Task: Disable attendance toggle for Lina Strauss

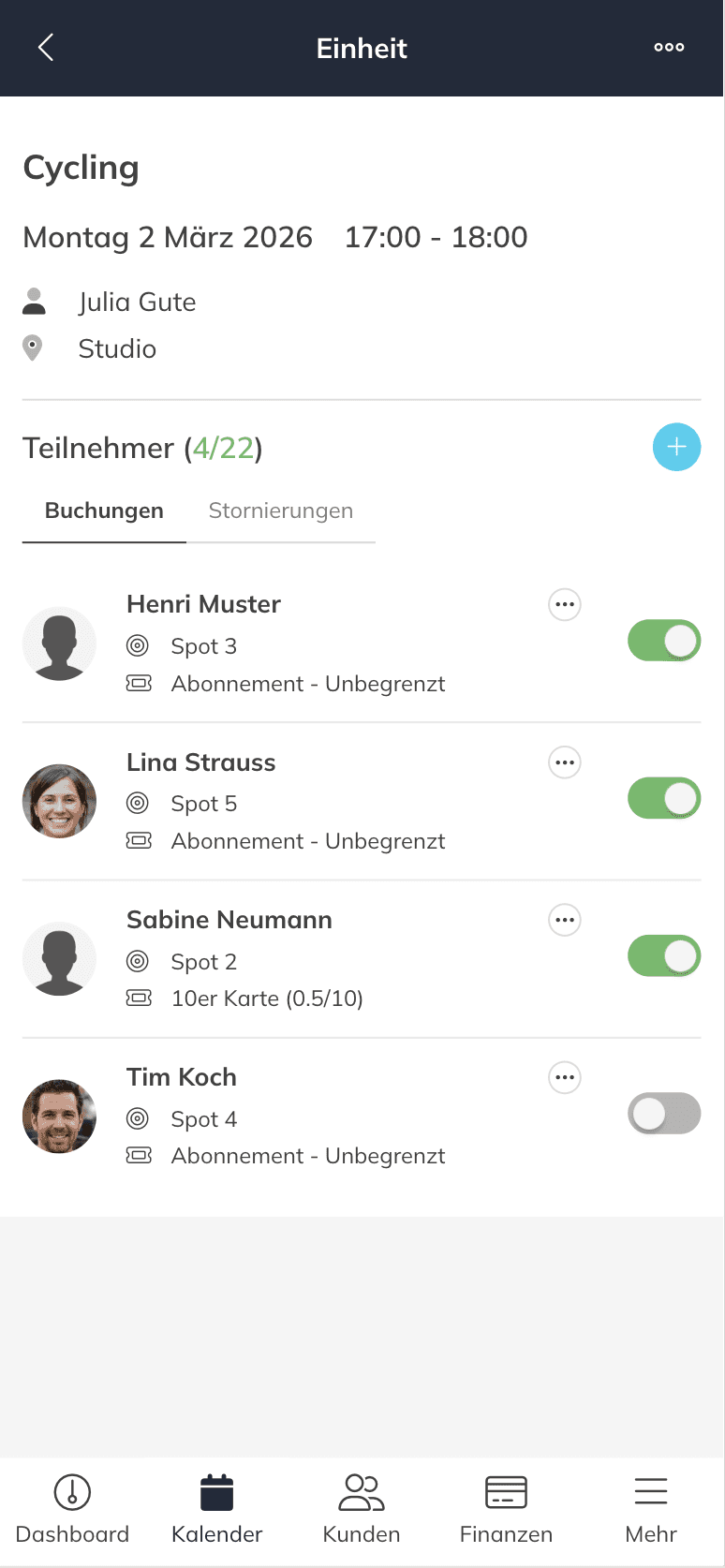Action: pyautogui.click(x=663, y=798)
